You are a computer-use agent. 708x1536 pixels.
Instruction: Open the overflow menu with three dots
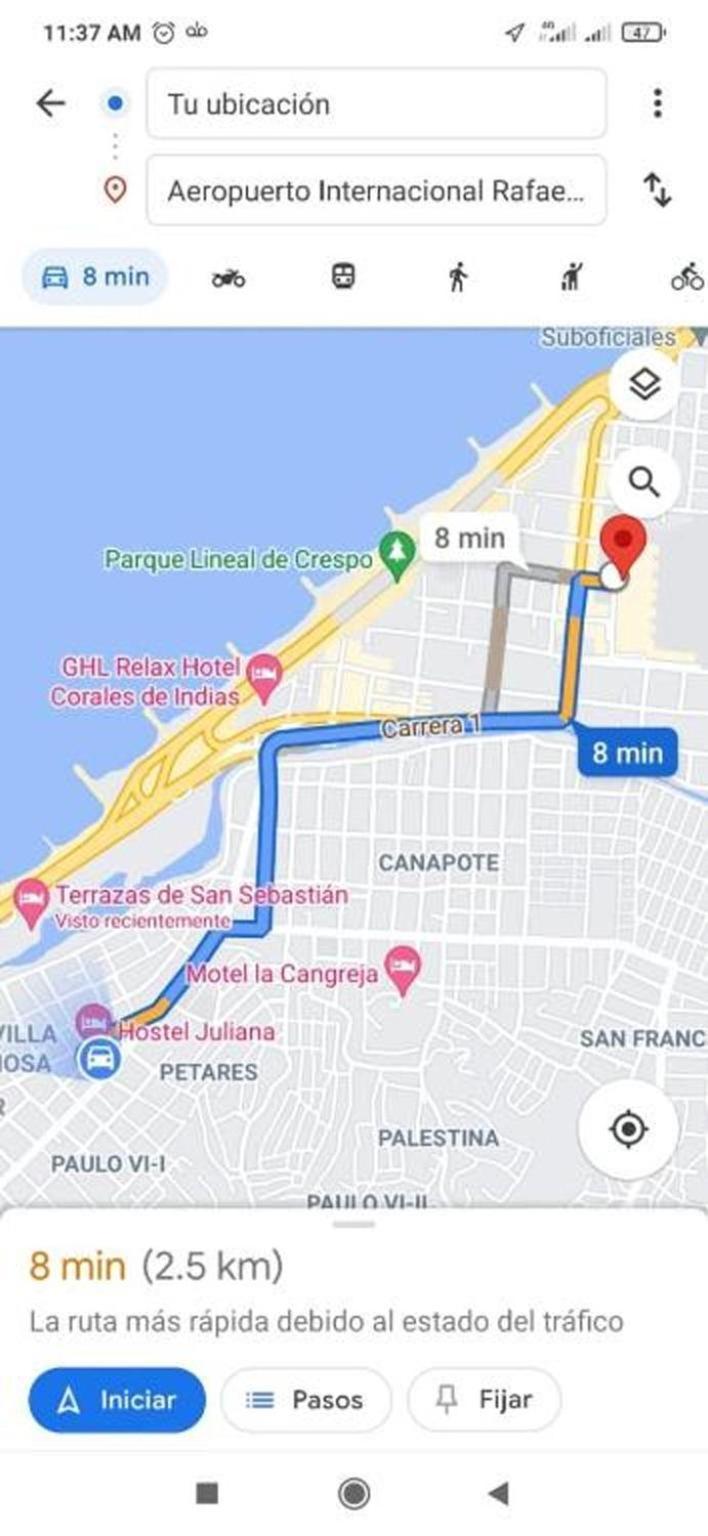point(657,103)
